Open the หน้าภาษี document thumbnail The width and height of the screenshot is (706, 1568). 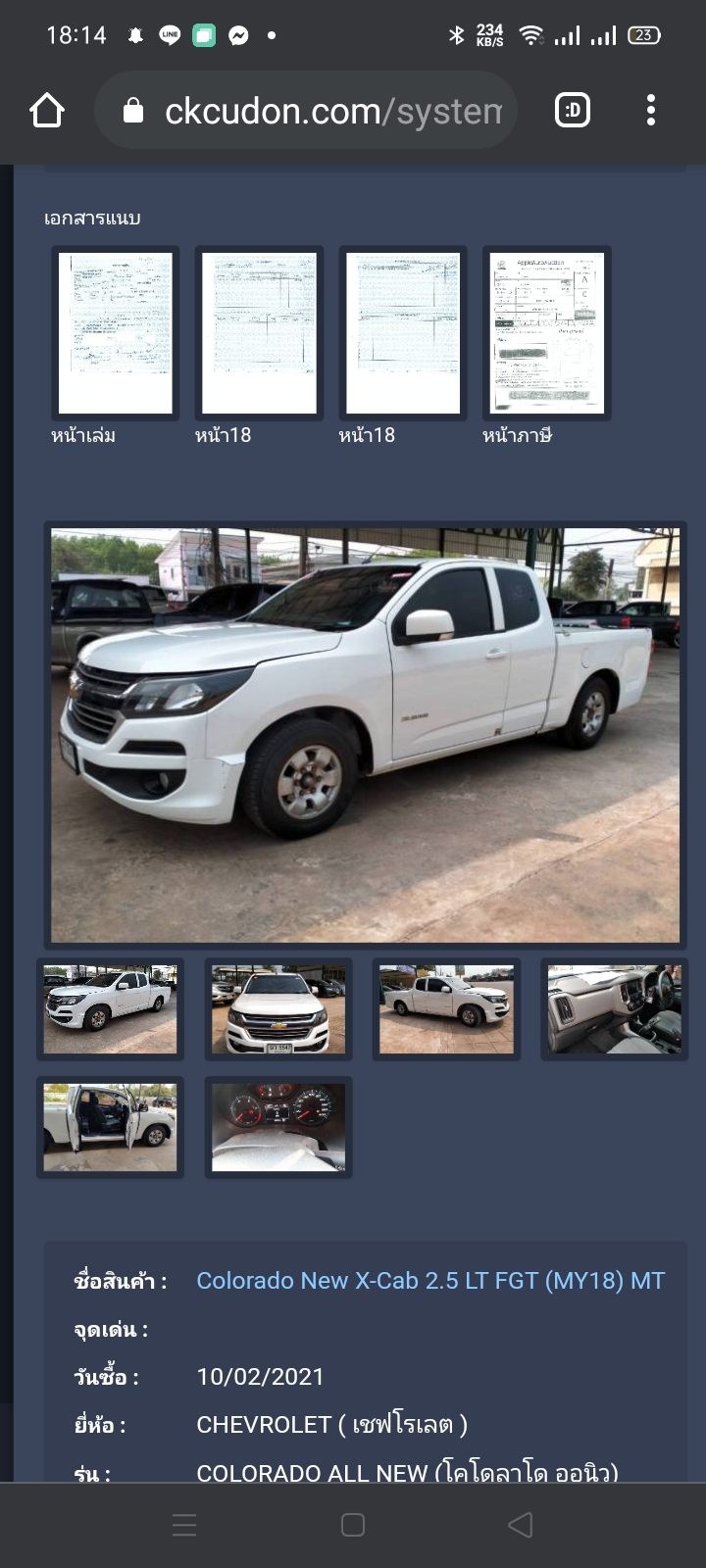[x=547, y=333]
